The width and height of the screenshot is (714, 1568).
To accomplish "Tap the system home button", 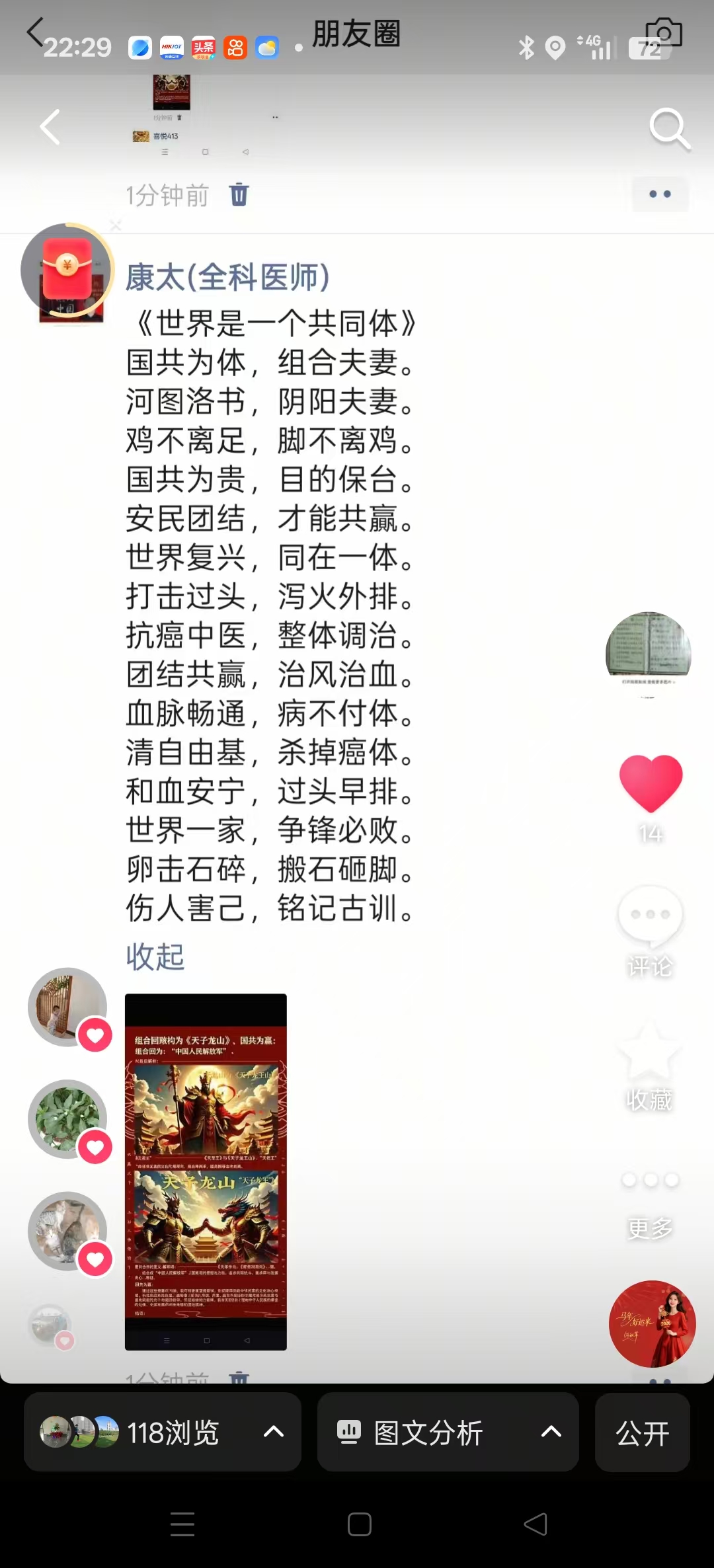I will (359, 1524).
